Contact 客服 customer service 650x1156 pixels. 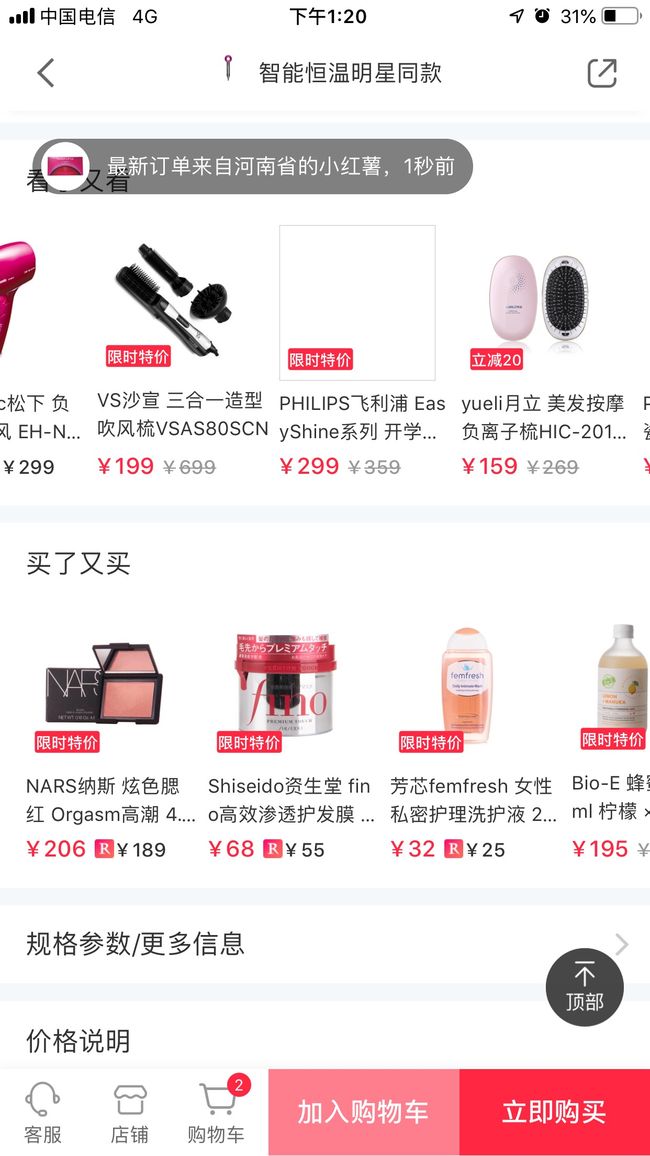[x=43, y=1113]
